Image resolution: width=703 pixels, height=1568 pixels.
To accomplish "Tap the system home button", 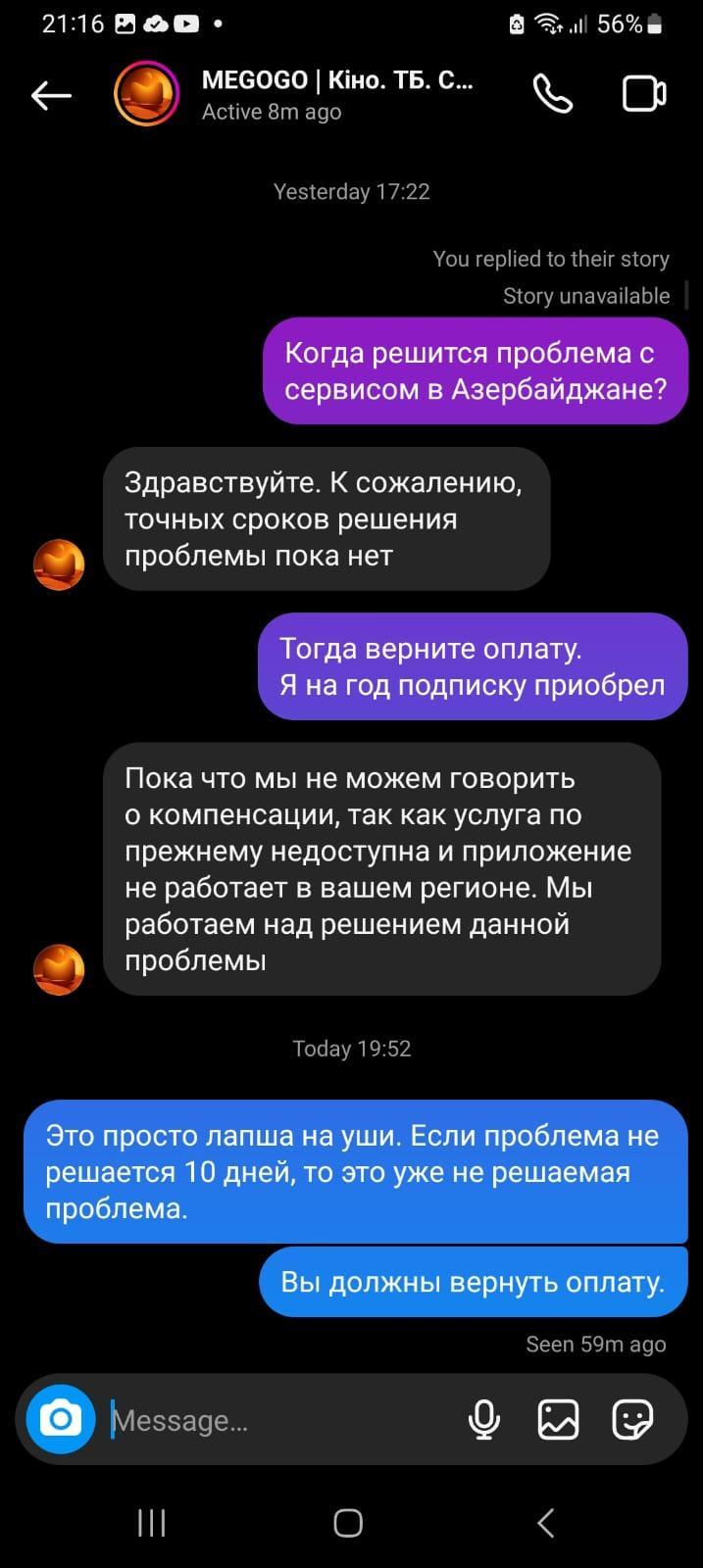I will click(x=348, y=1522).
